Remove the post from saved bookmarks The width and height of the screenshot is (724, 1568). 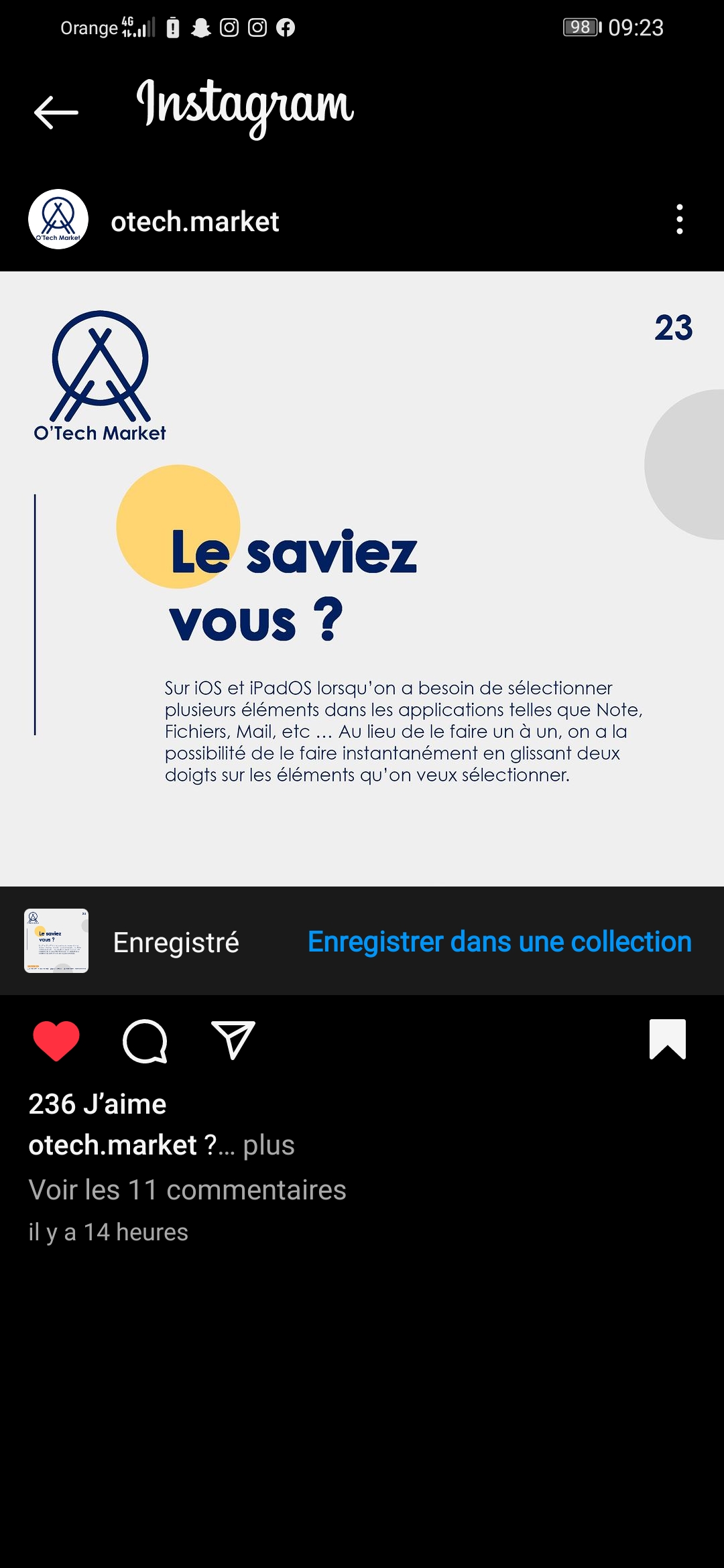point(668,1039)
